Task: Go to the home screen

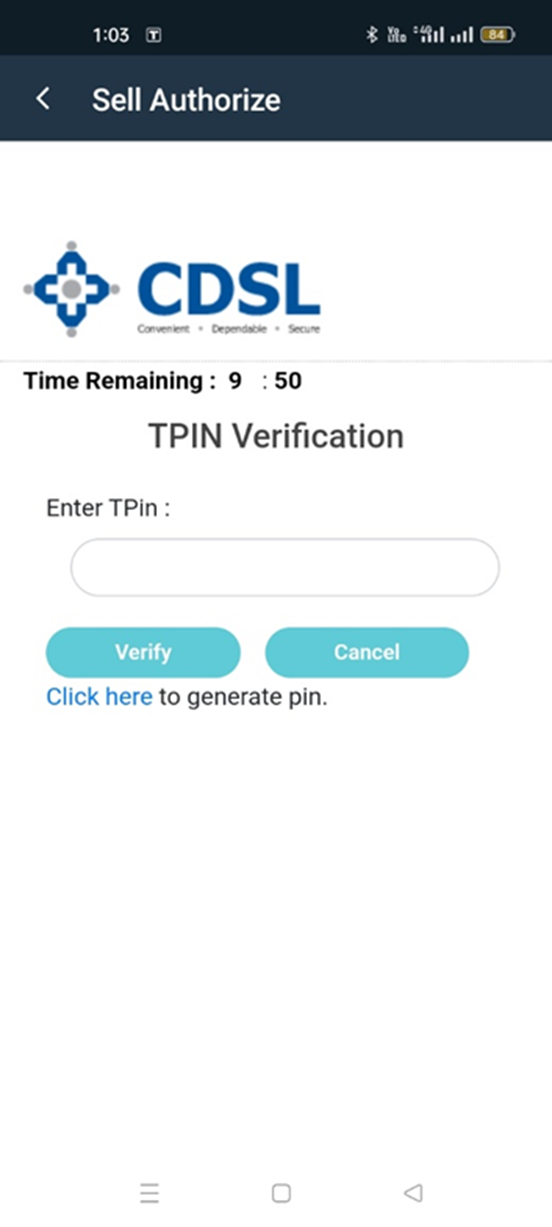Action: [282, 1192]
